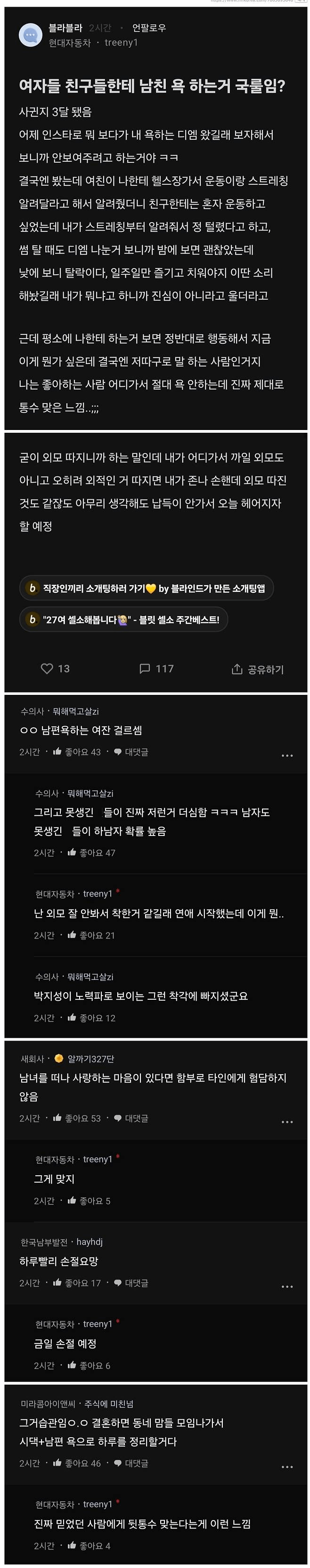Open the 직장인끼리 소개팅하러 가기 chip
The height and width of the screenshot is (1568, 310).
pos(146,588)
